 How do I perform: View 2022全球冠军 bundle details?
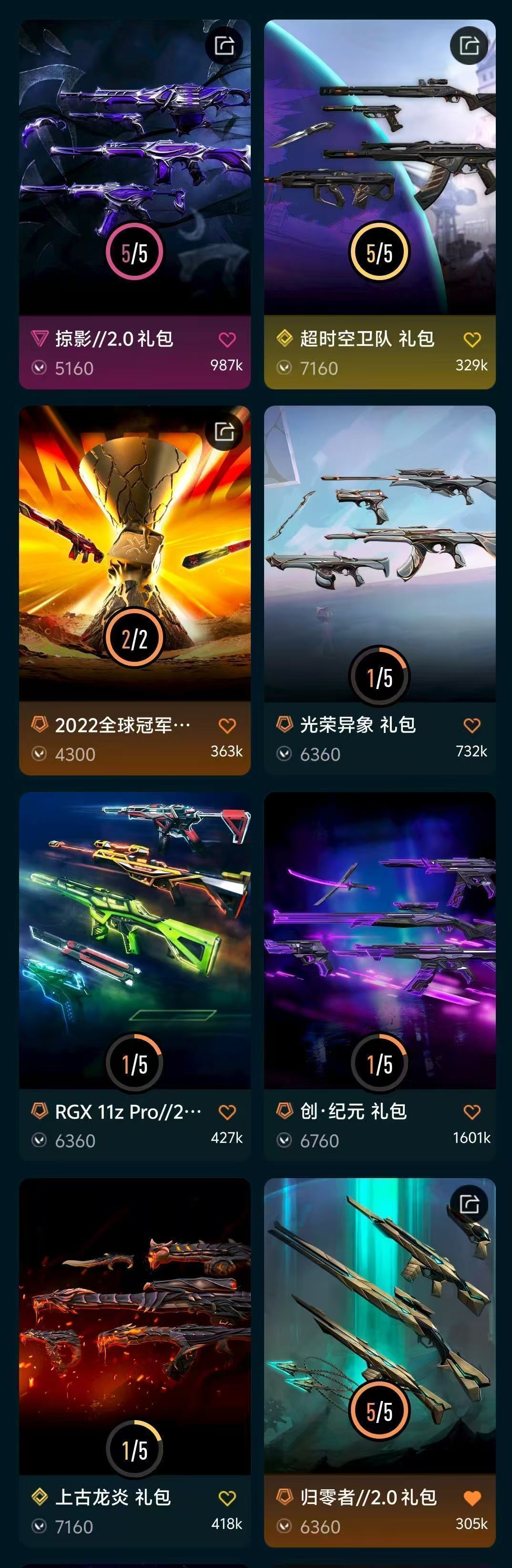click(135, 590)
